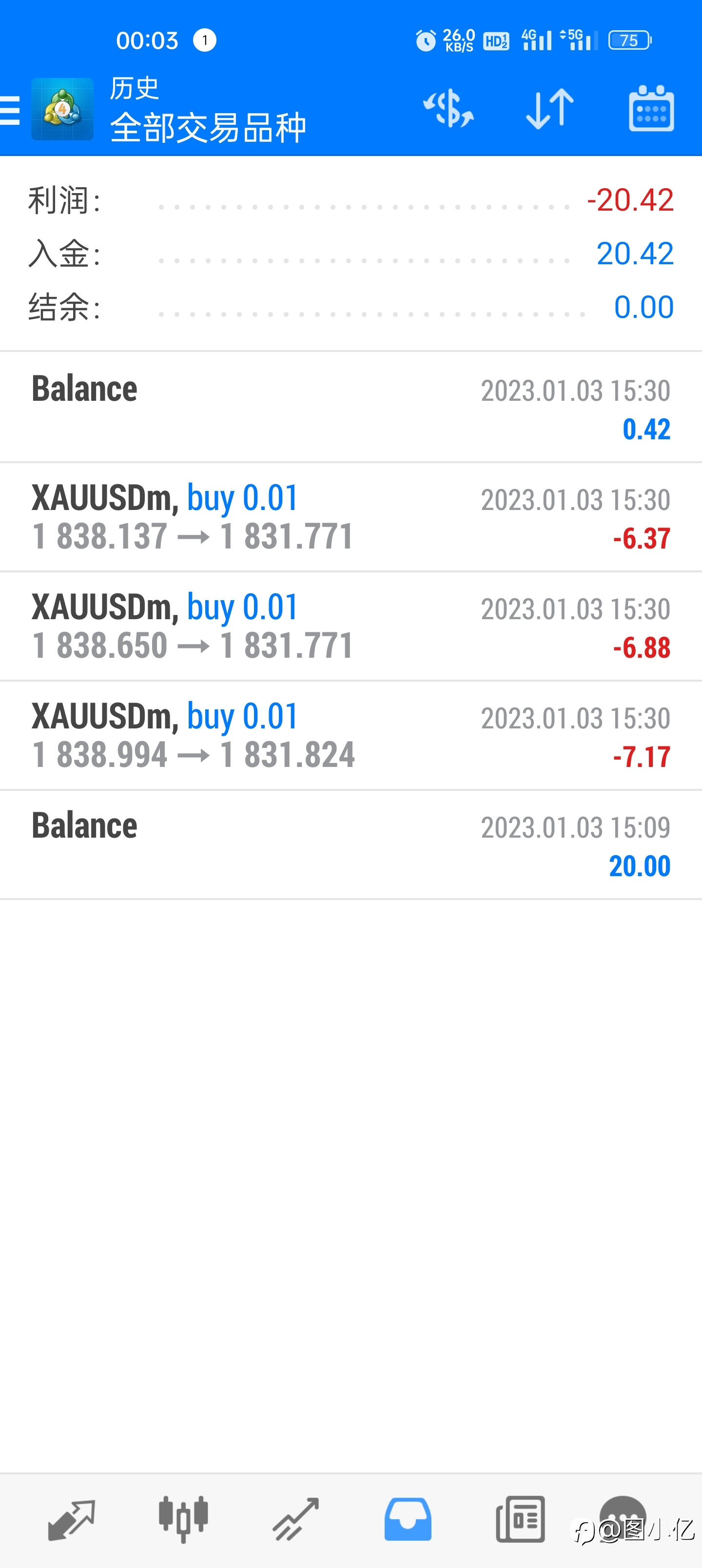Switch to the candlestick Chart tab
702x1568 pixels.
pos(183,1519)
